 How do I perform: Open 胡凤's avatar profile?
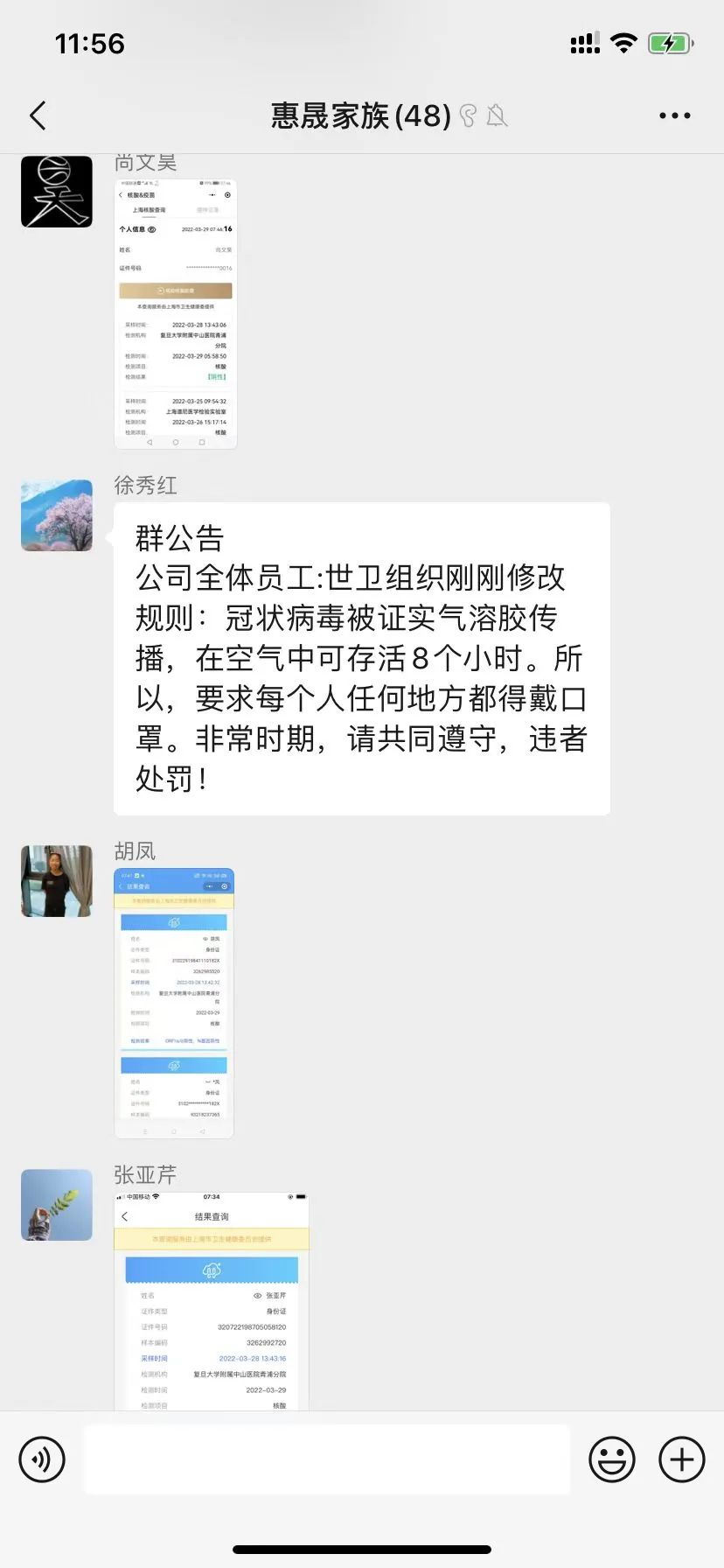(x=57, y=881)
